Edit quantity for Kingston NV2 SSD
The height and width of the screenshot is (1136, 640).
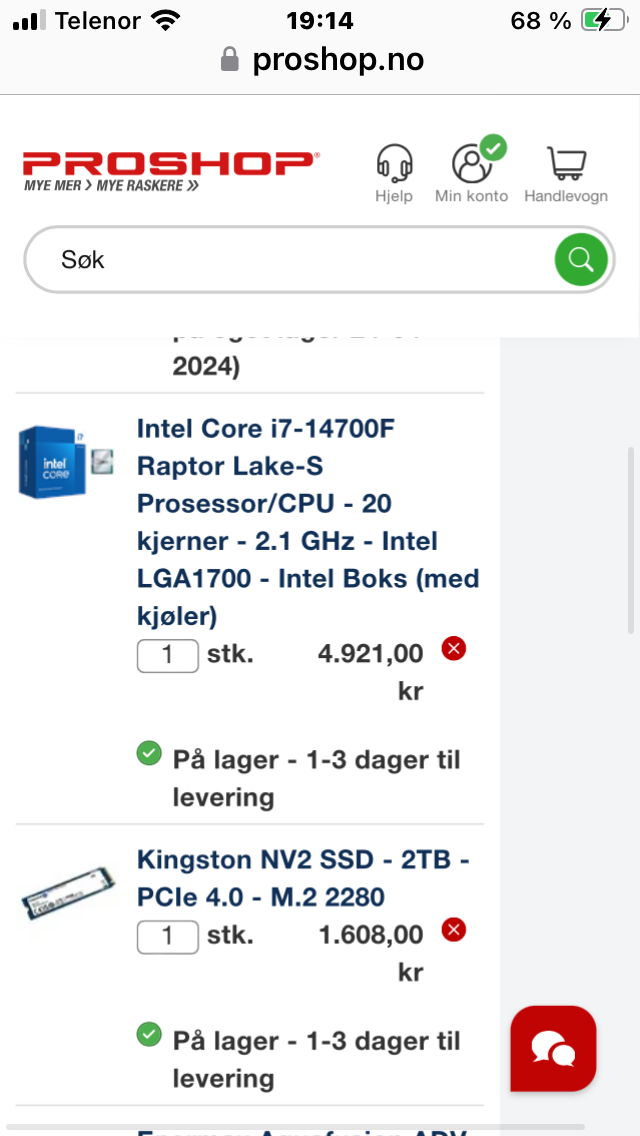point(167,936)
